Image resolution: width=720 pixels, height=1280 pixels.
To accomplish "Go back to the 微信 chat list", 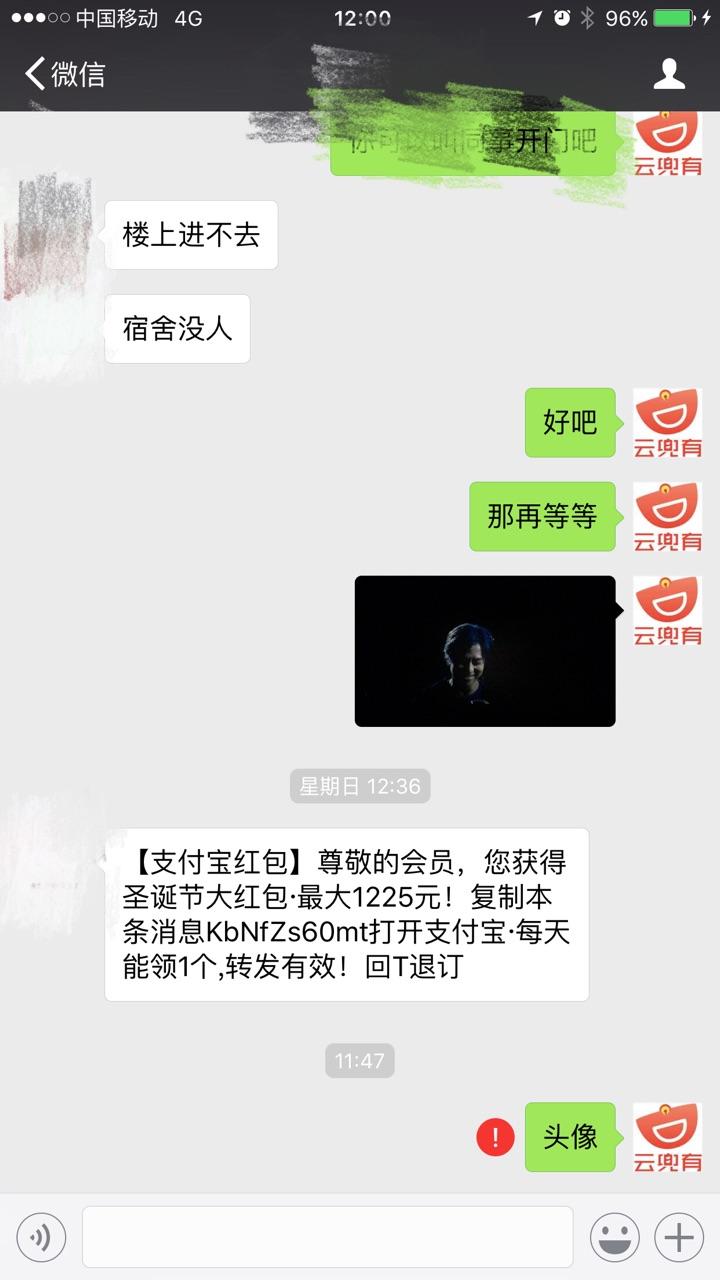I will pos(65,74).
